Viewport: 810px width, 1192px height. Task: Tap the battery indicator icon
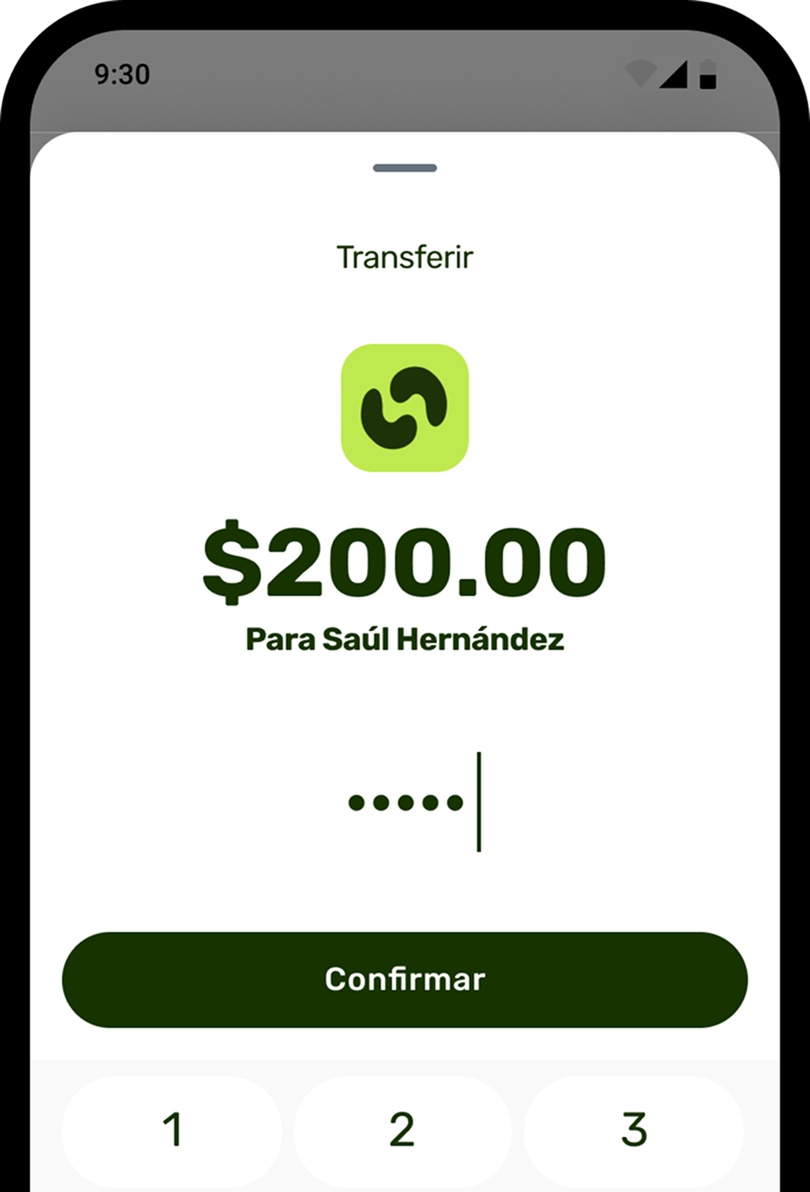(708, 72)
